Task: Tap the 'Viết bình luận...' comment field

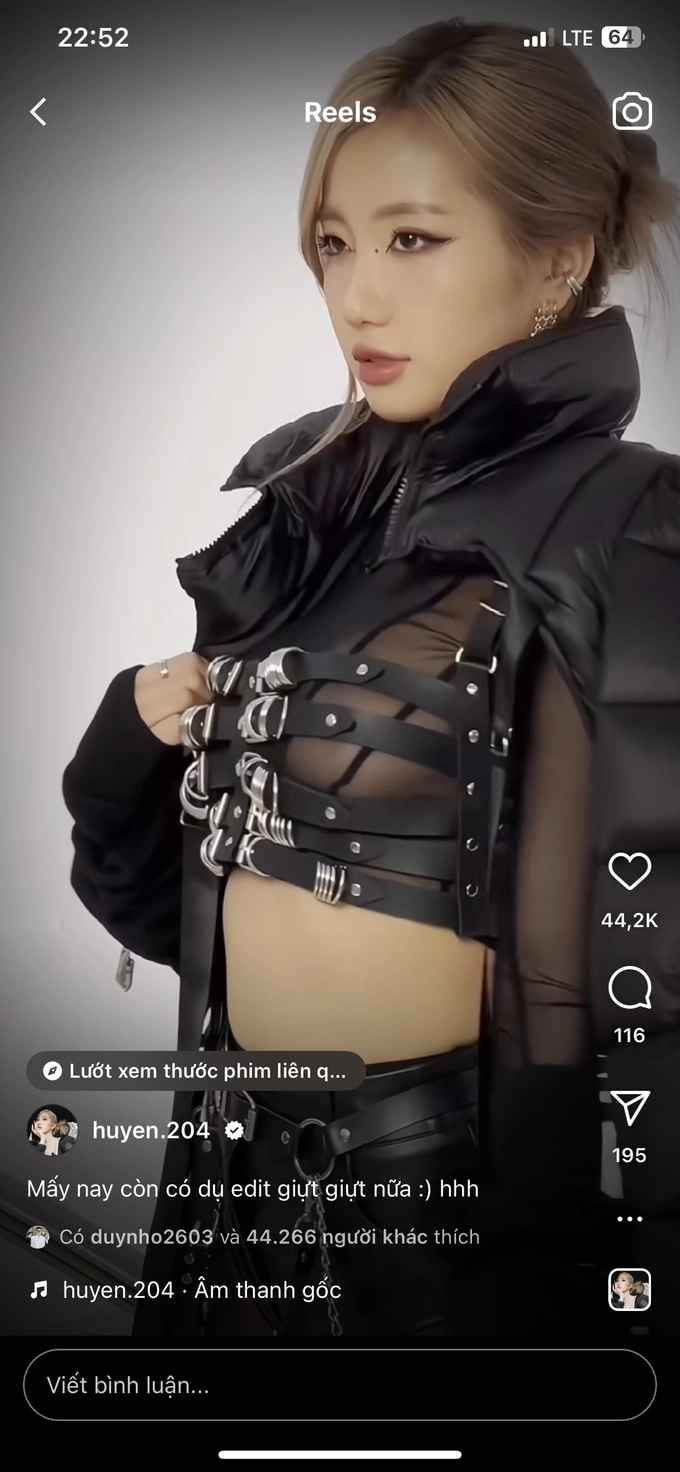Action: [340, 1385]
